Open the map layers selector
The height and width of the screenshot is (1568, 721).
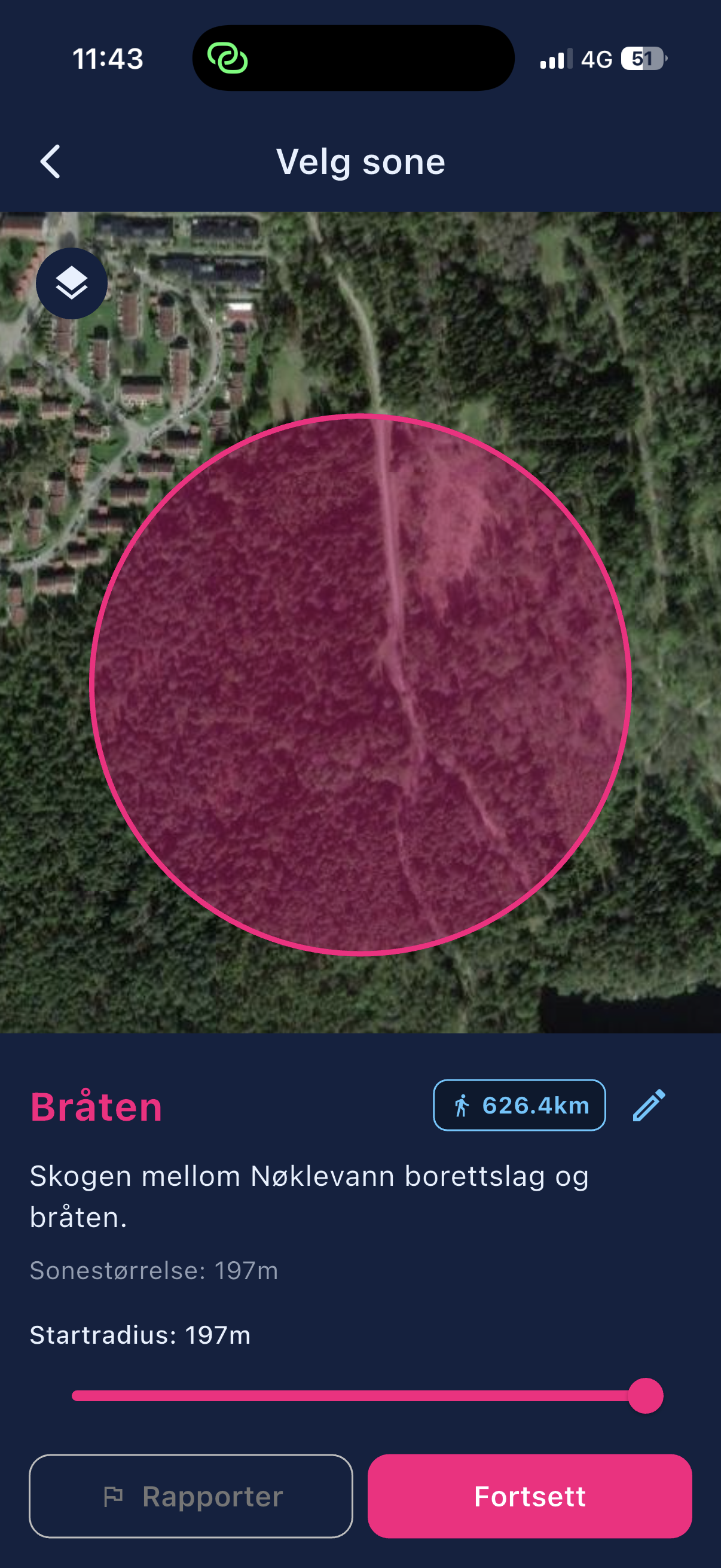point(72,283)
